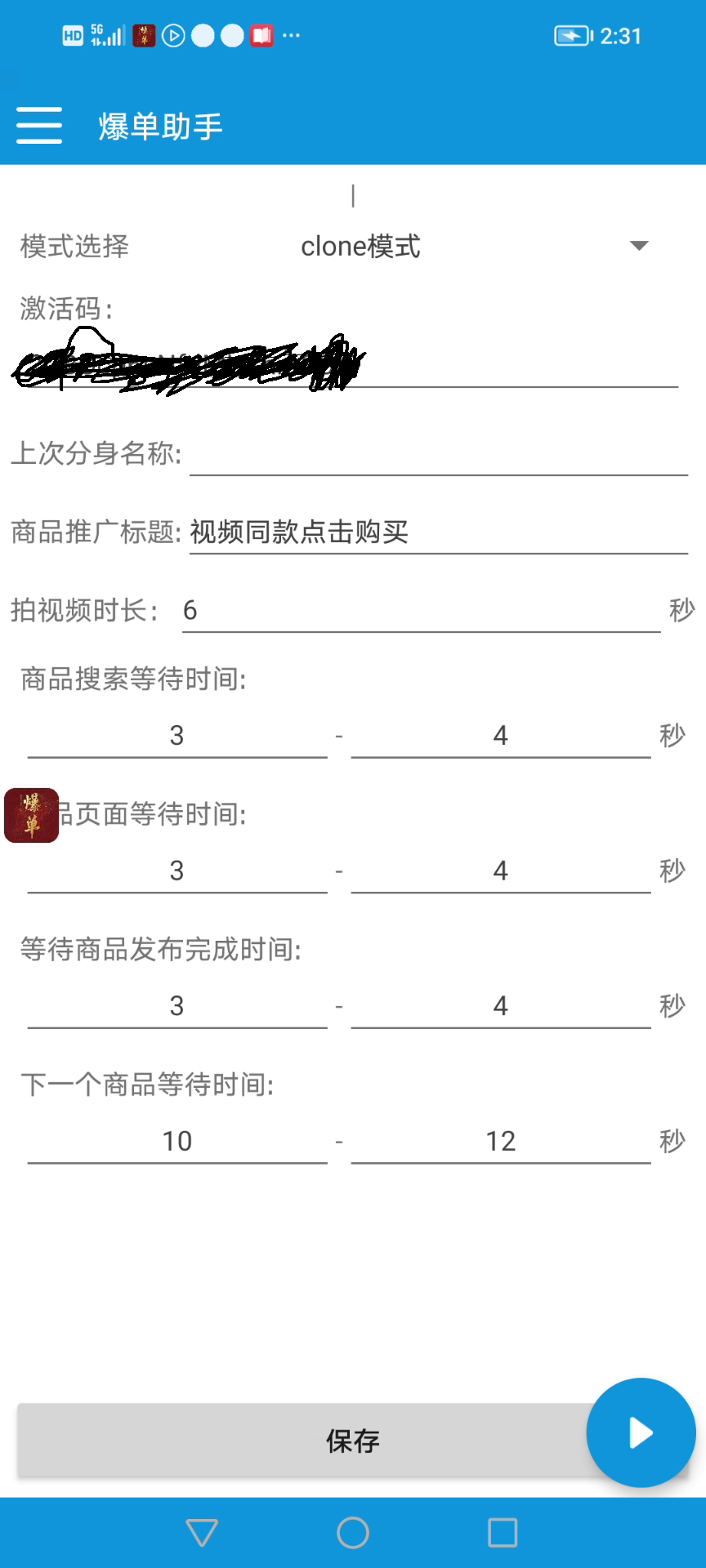Edit minimum 商品搜索等待时间 value
The image size is (706, 1568).
tap(177, 735)
